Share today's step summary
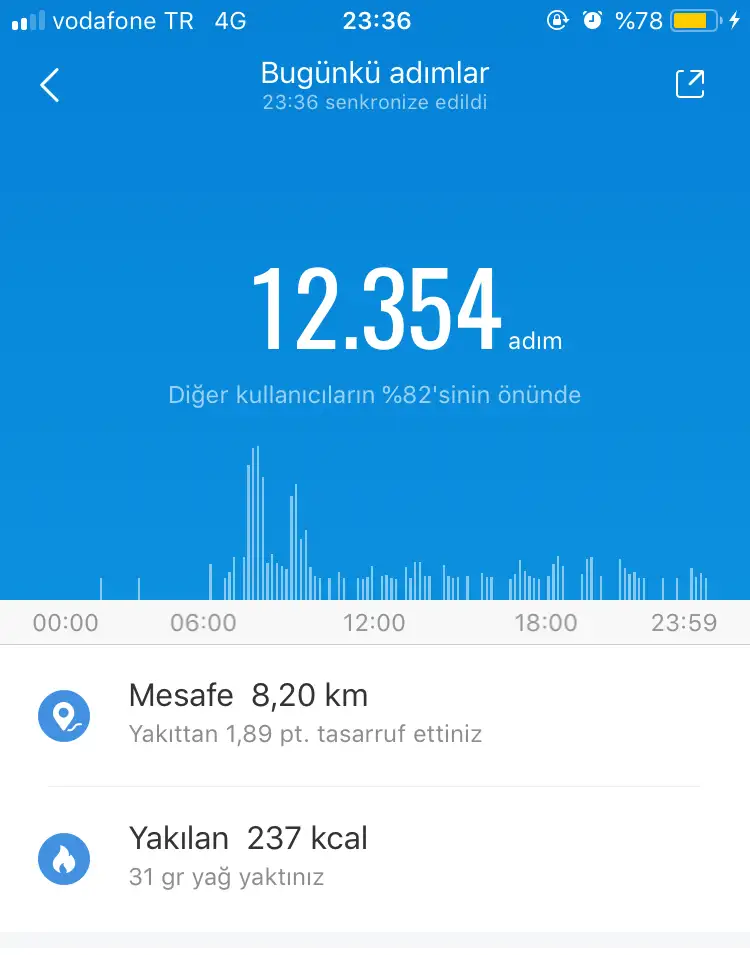 coord(690,85)
